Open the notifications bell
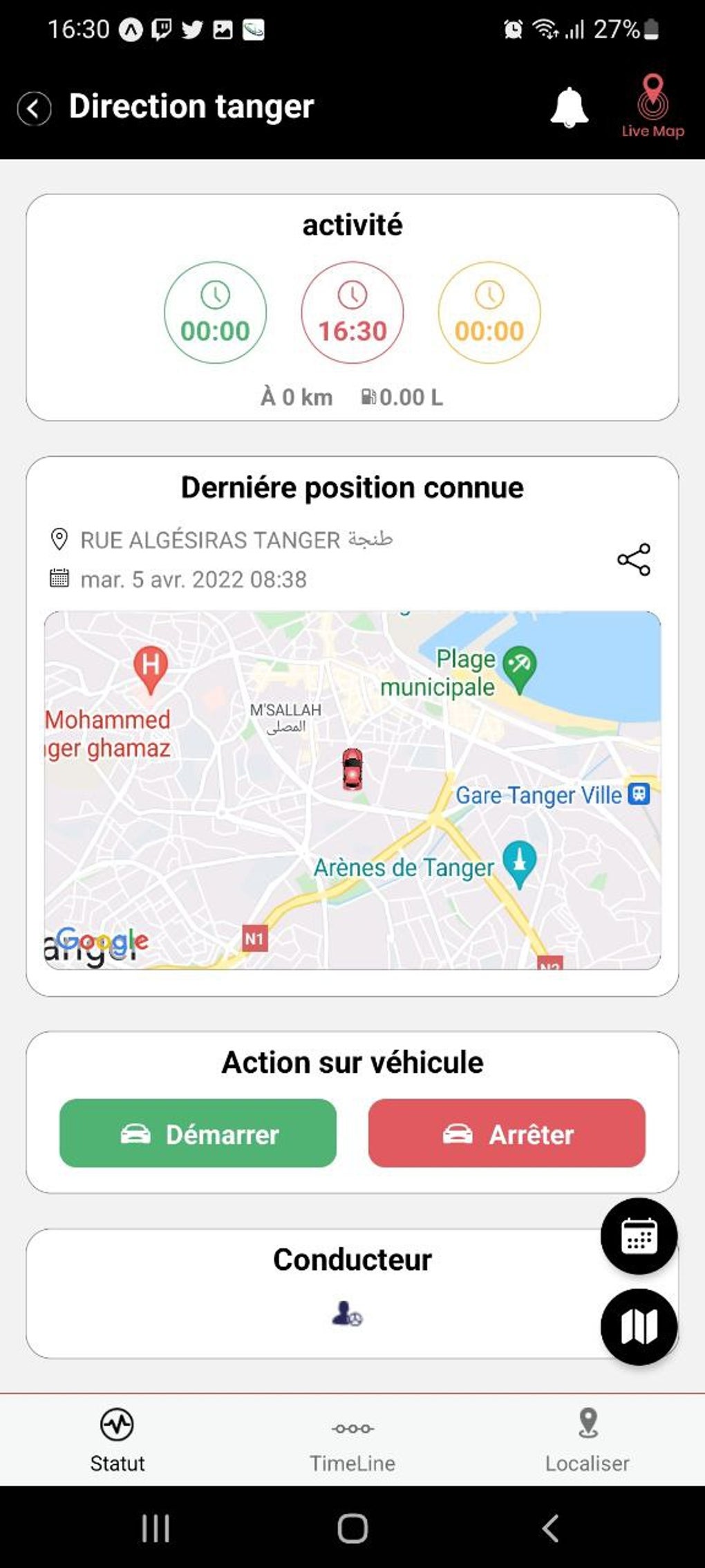705x1568 pixels. [569, 108]
